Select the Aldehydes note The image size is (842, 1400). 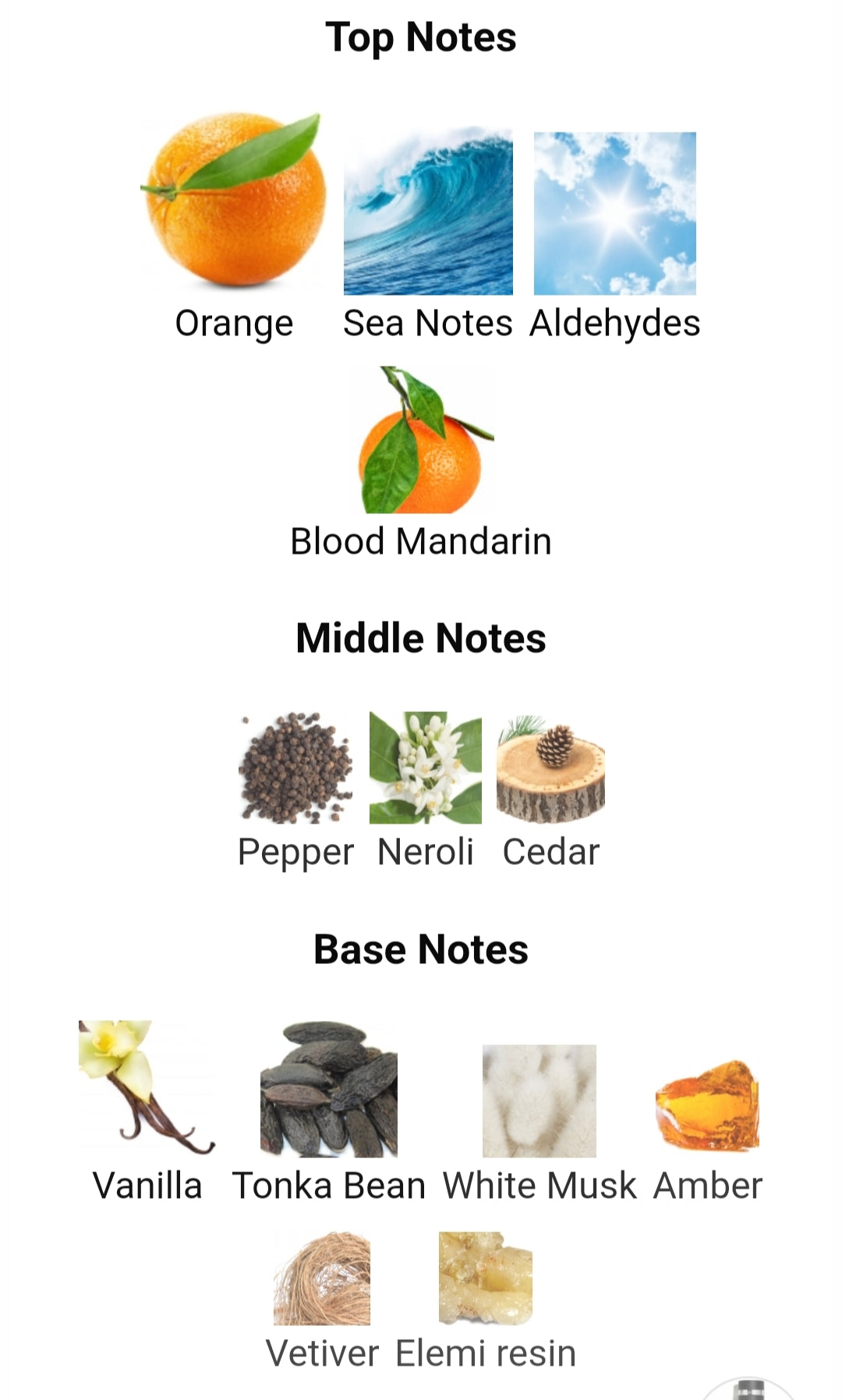[614, 214]
